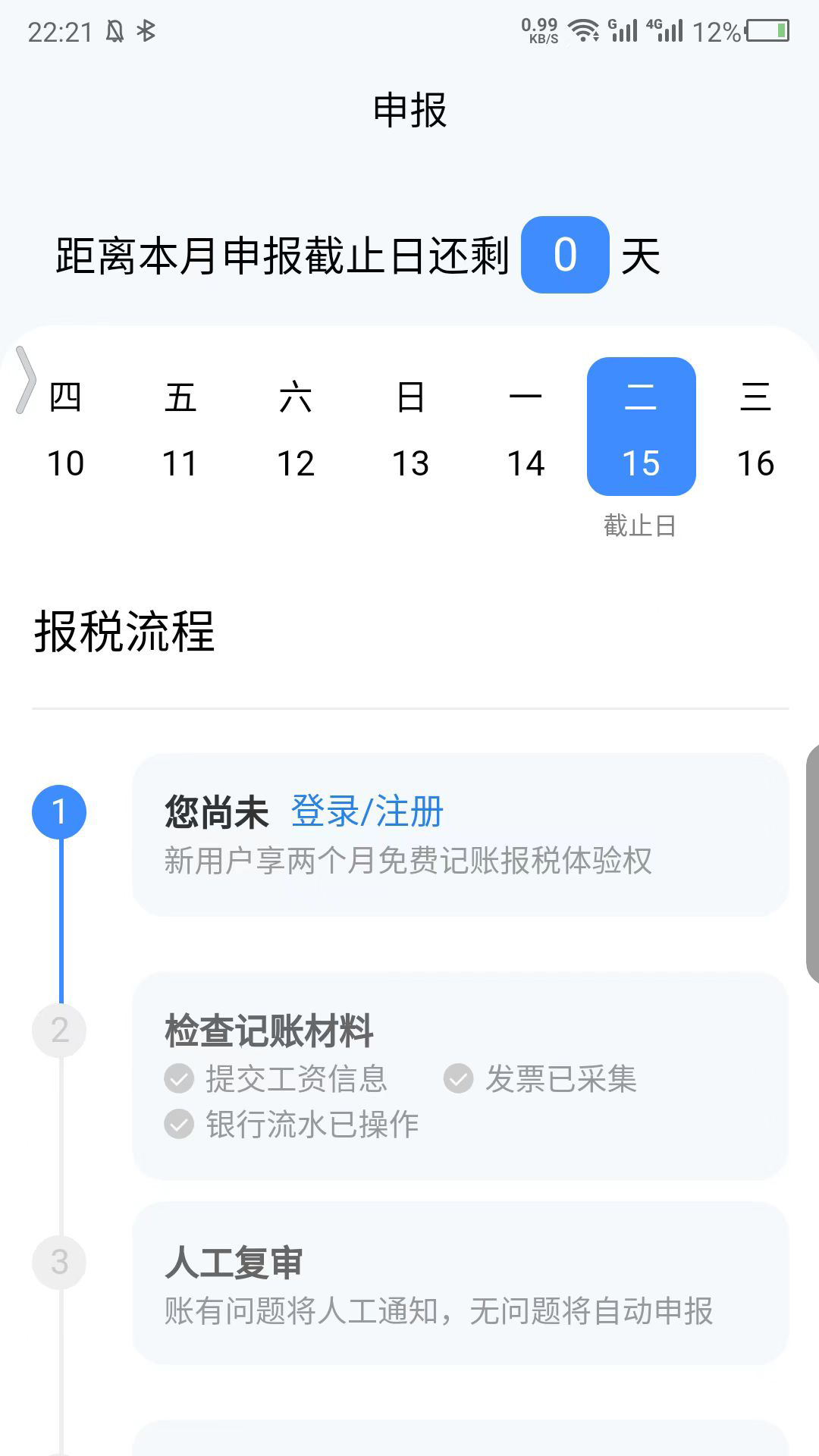Select Monday the 14th in the calendar
Image resolution: width=819 pixels, height=1456 pixels.
[526, 429]
